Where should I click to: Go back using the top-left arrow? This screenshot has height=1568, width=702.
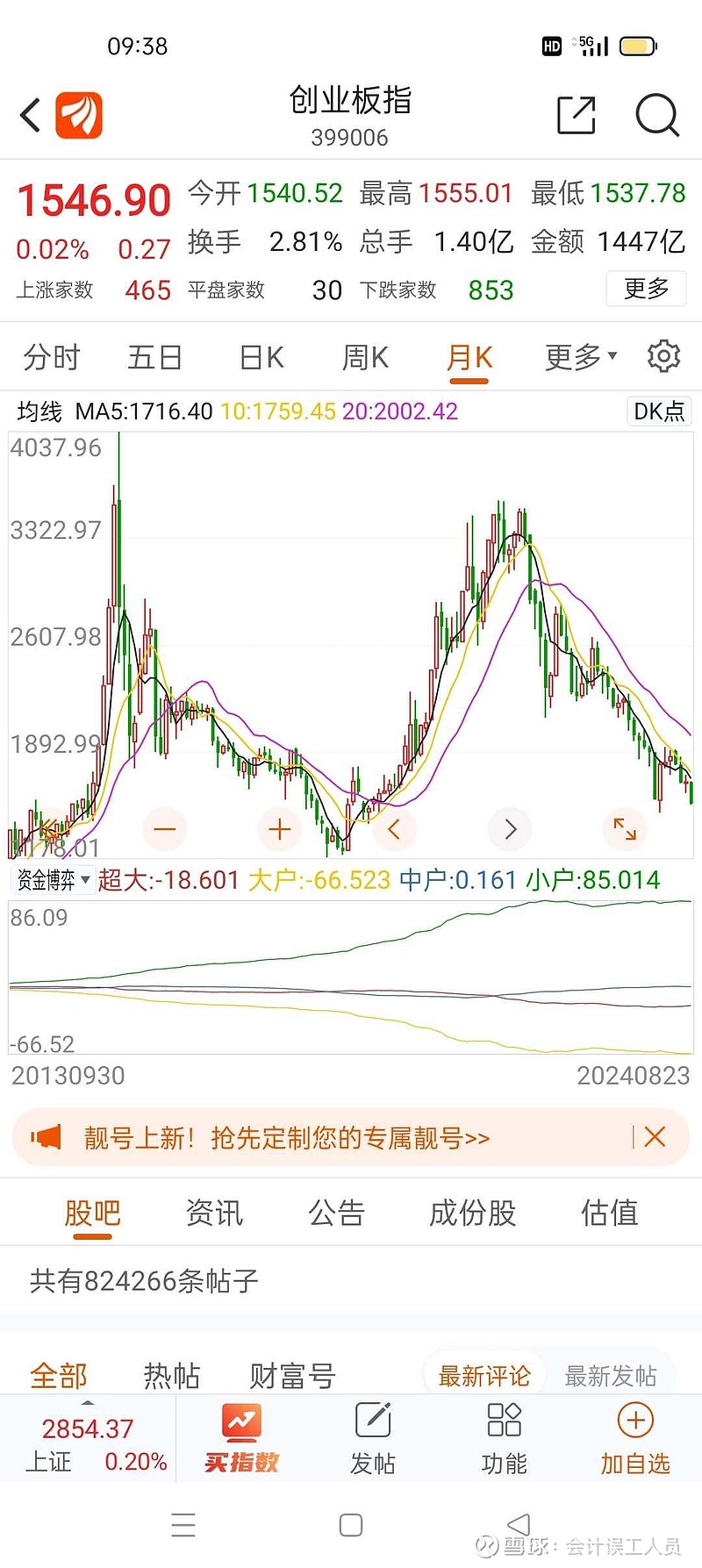tap(31, 115)
